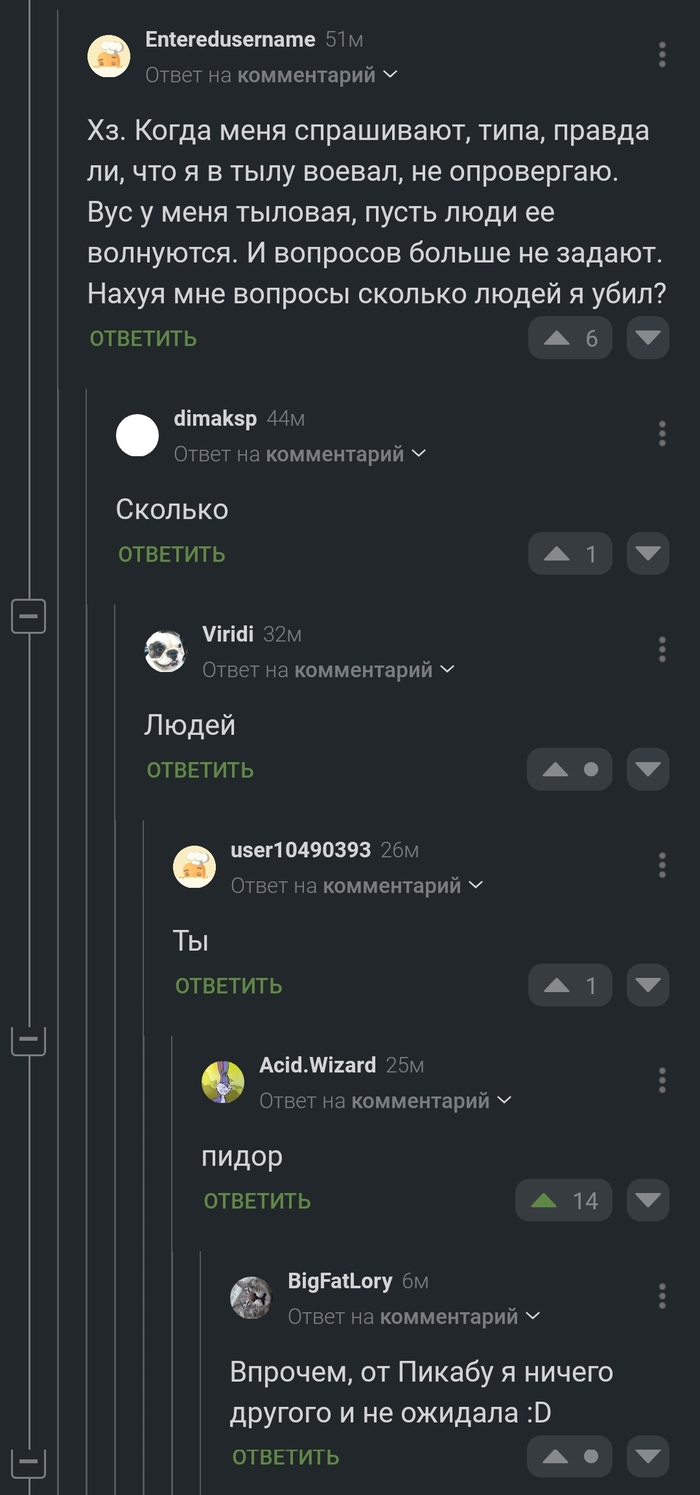Screen dimensions: 700x1495
Task: Reply to user10490393's comment
Action: tap(228, 986)
